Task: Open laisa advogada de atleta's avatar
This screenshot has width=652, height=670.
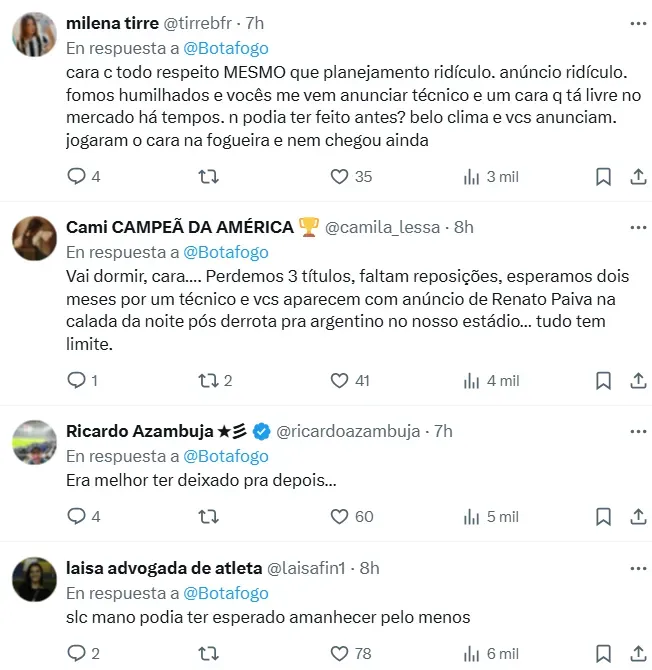Action: (34, 579)
